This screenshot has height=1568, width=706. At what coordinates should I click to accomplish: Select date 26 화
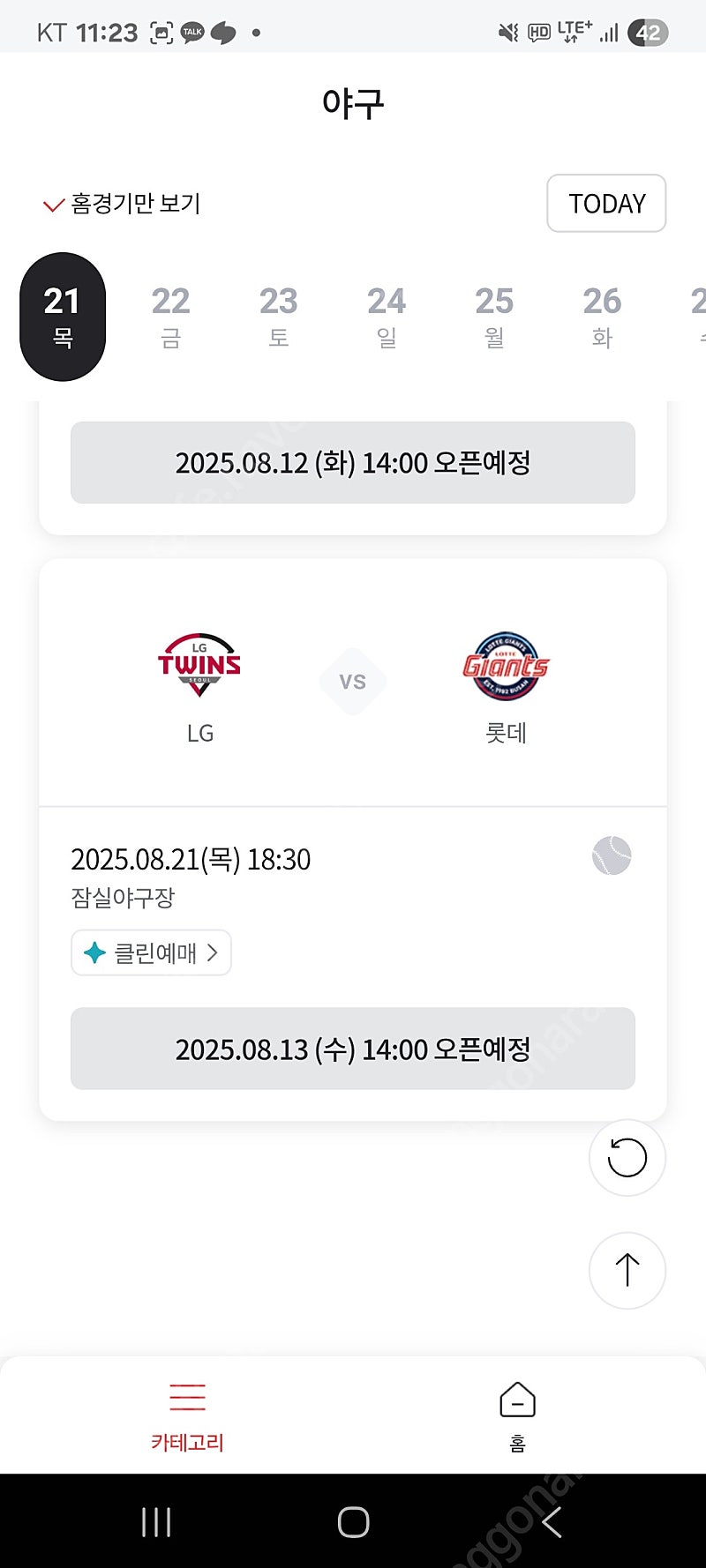602,317
